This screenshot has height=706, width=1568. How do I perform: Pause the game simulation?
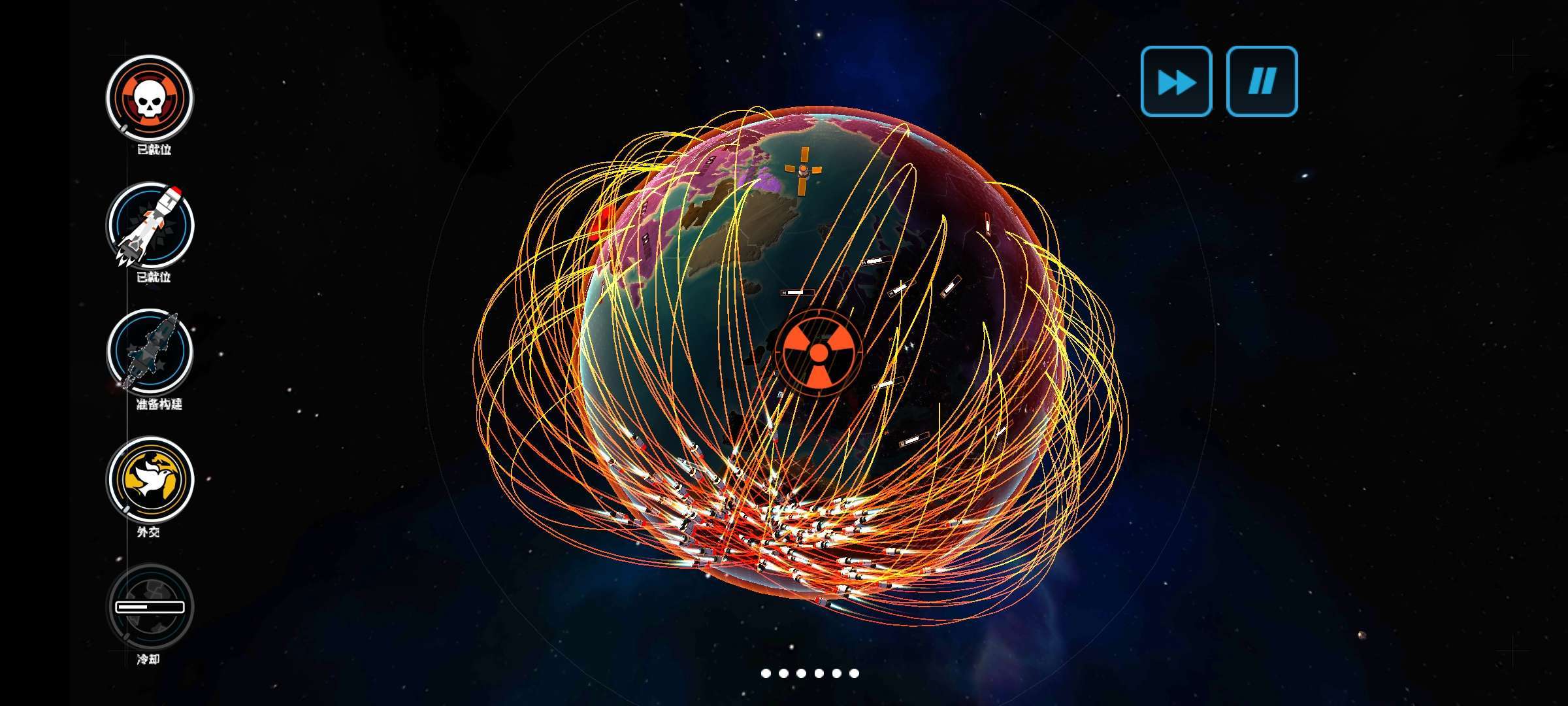[x=1262, y=82]
